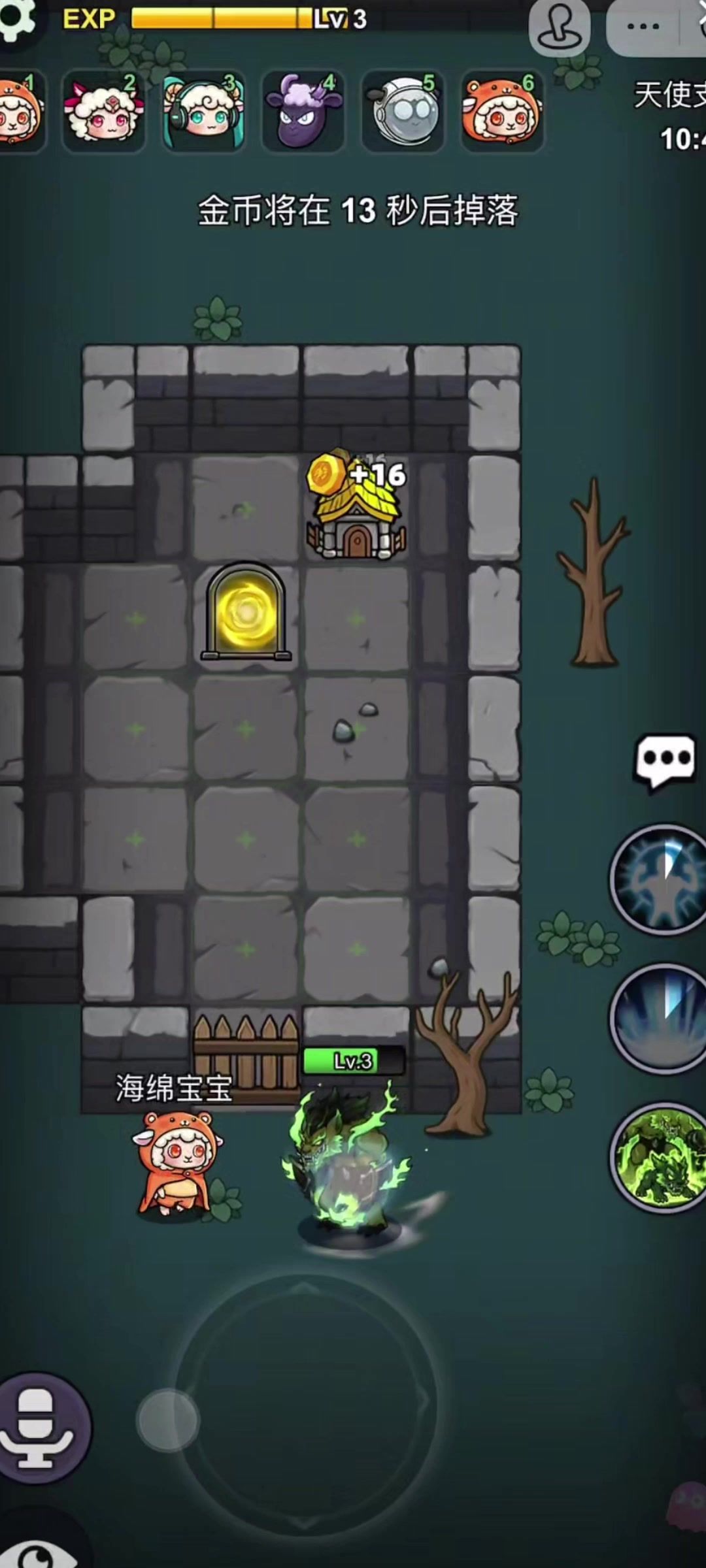Select player 3 headphone sheep avatar
This screenshot has height=1568, width=706.
coord(203,111)
